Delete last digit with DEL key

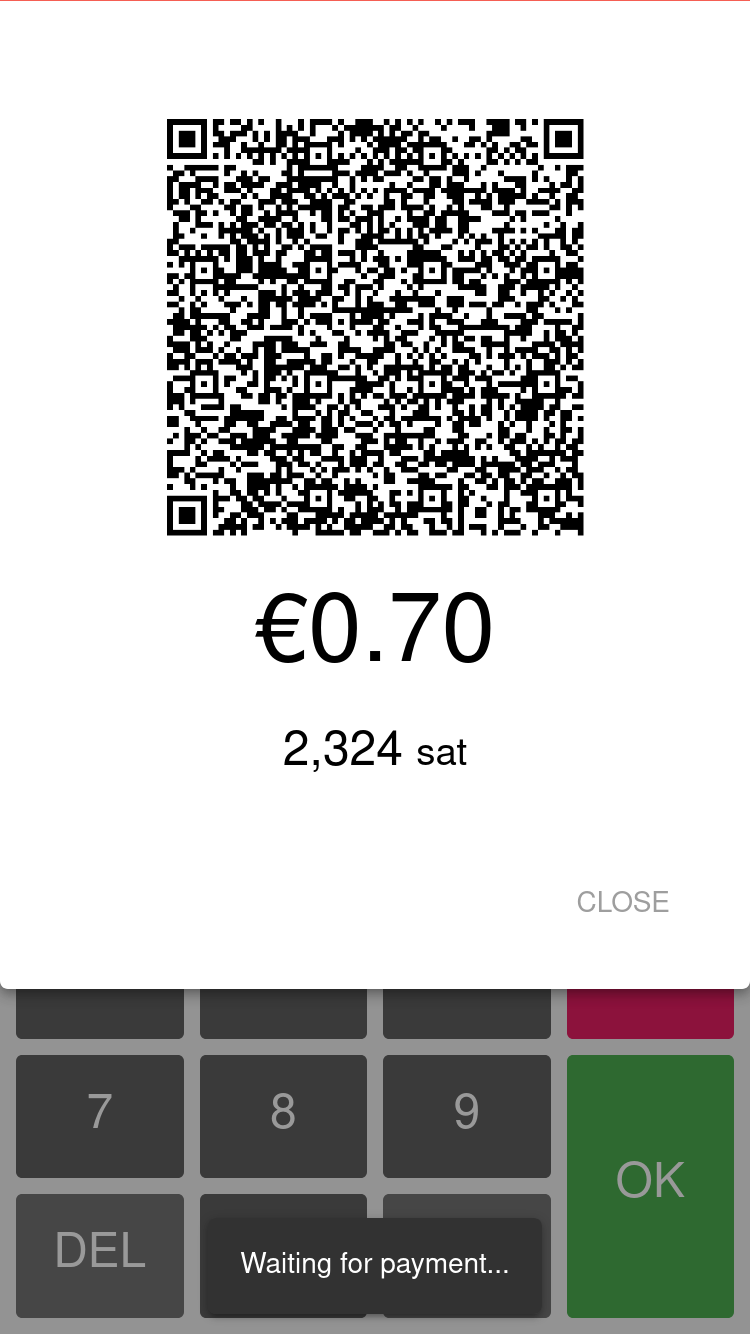99,1252
